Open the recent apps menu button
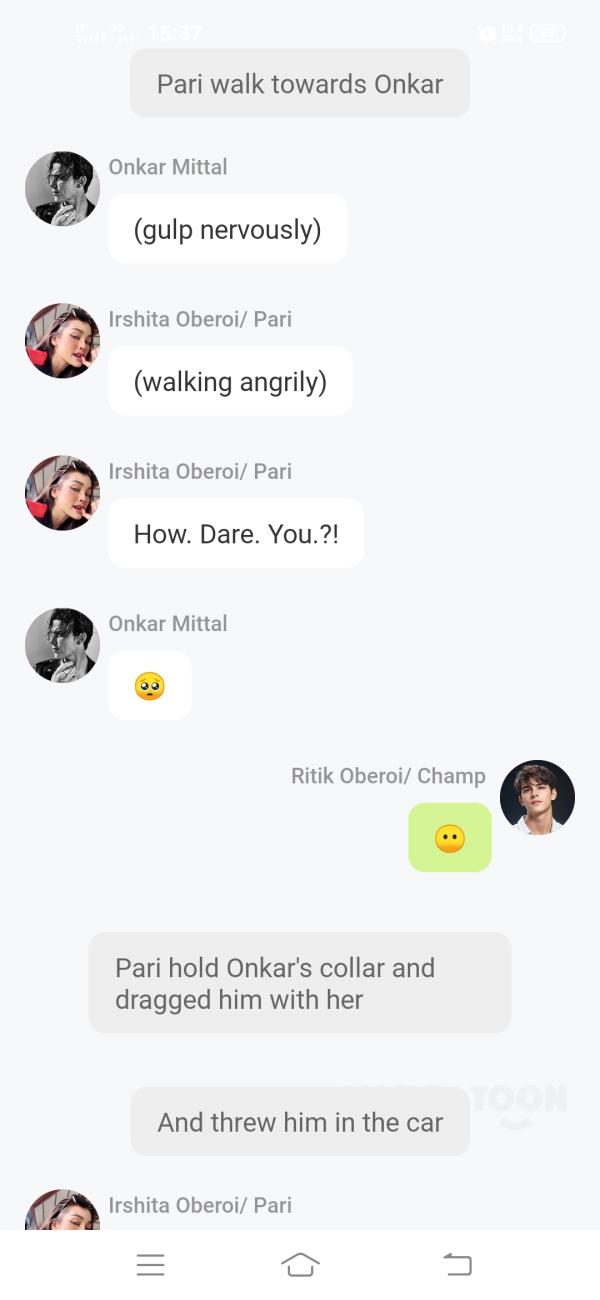The width and height of the screenshot is (600, 1300). tap(151, 1264)
